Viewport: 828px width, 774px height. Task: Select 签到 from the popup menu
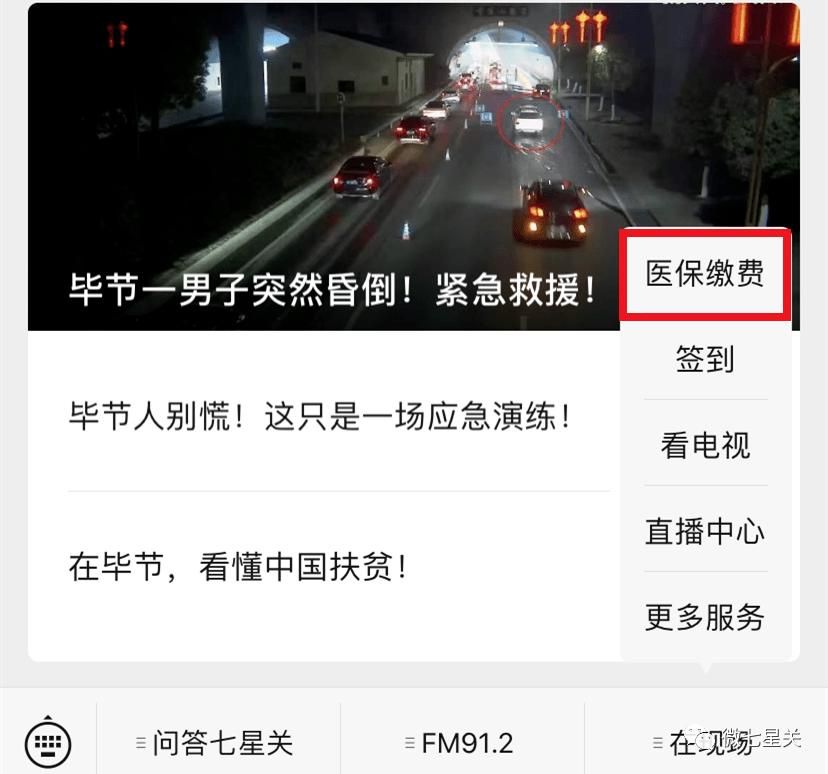point(705,359)
